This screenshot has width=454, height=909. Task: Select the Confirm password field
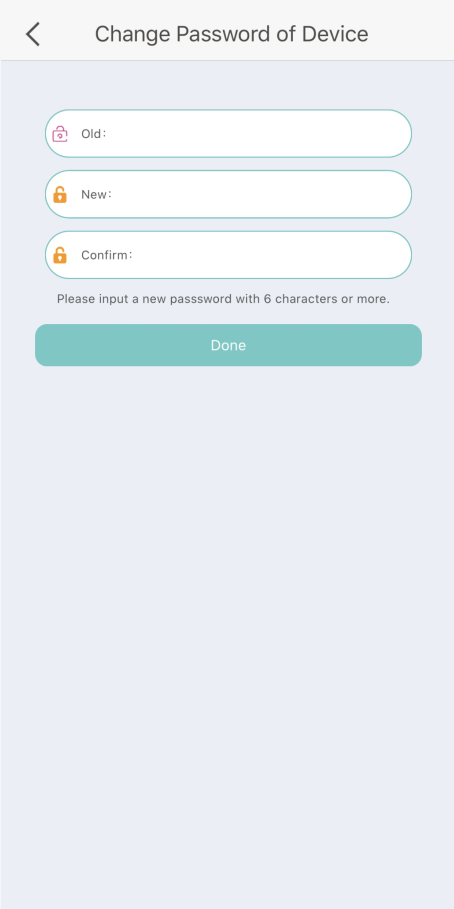tap(228, 255)
